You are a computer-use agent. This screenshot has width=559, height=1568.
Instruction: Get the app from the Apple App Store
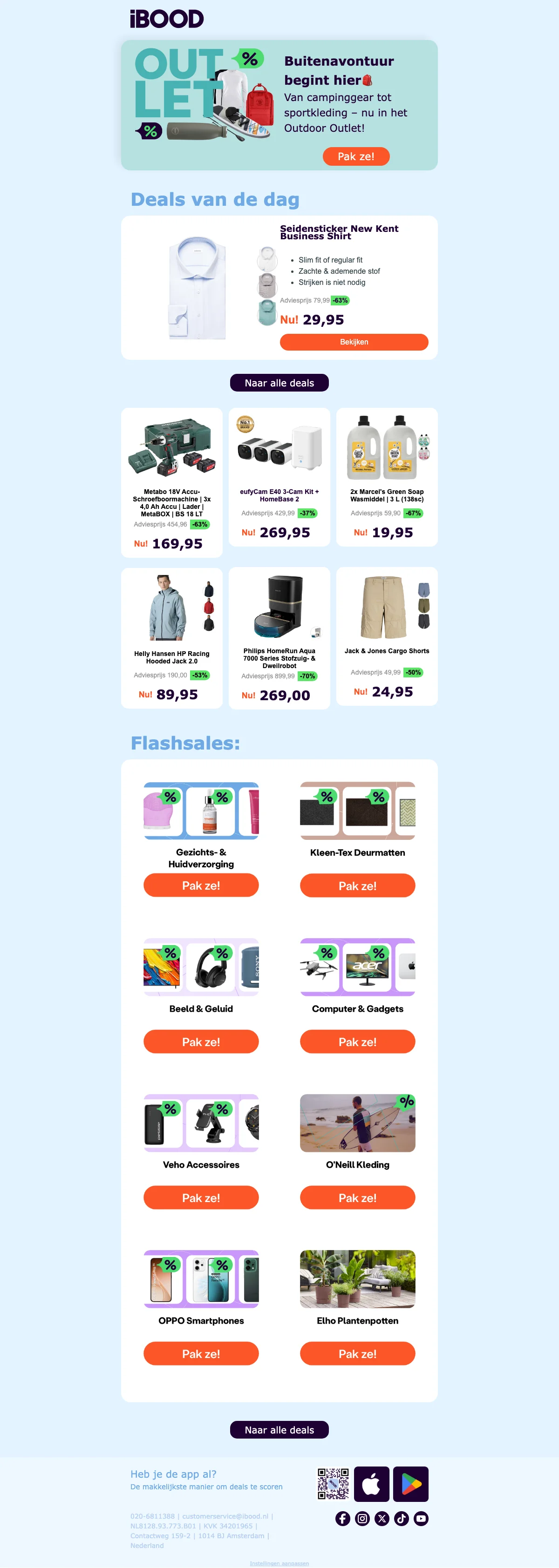[371, 1484]
